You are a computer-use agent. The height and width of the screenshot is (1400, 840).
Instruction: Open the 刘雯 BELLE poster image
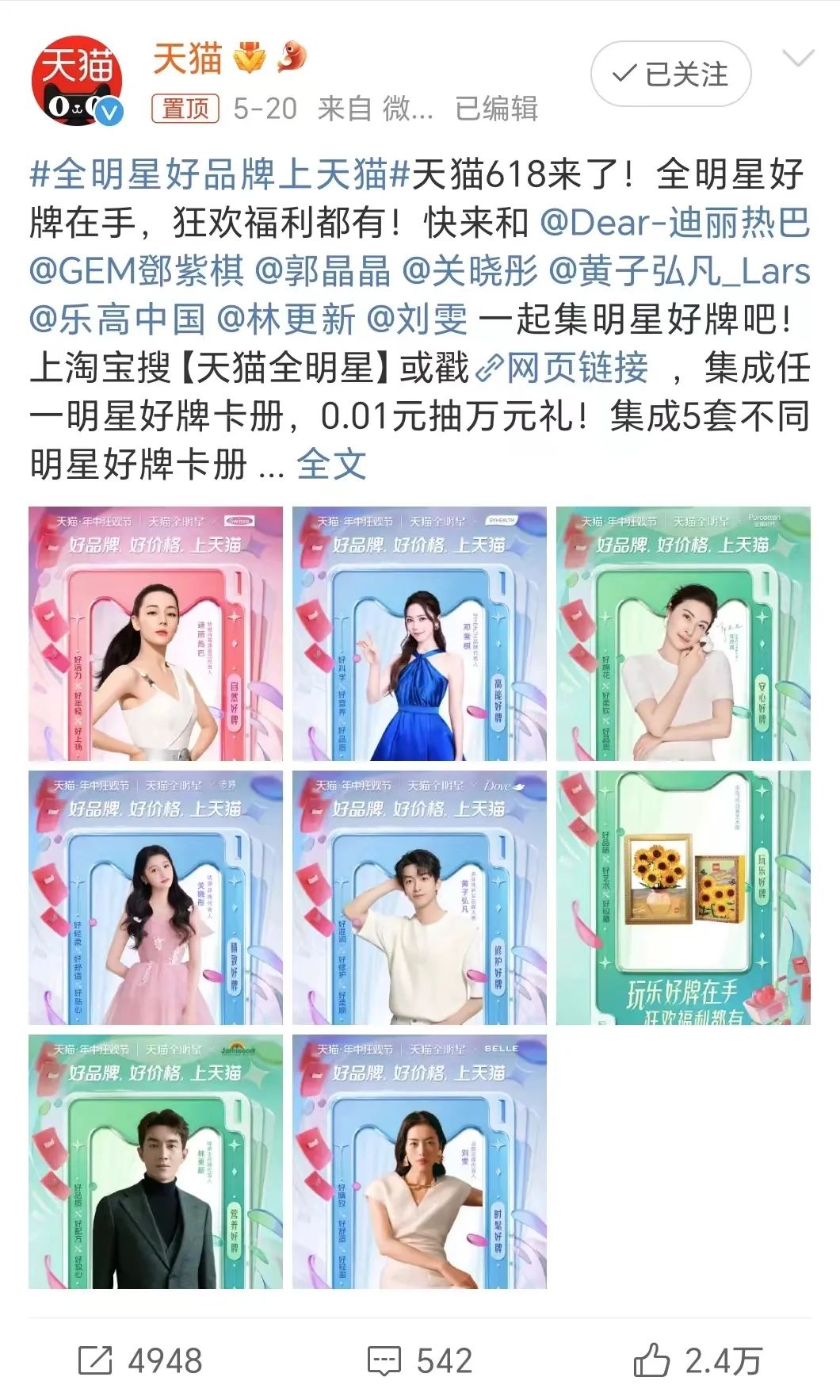(419, 1161)
